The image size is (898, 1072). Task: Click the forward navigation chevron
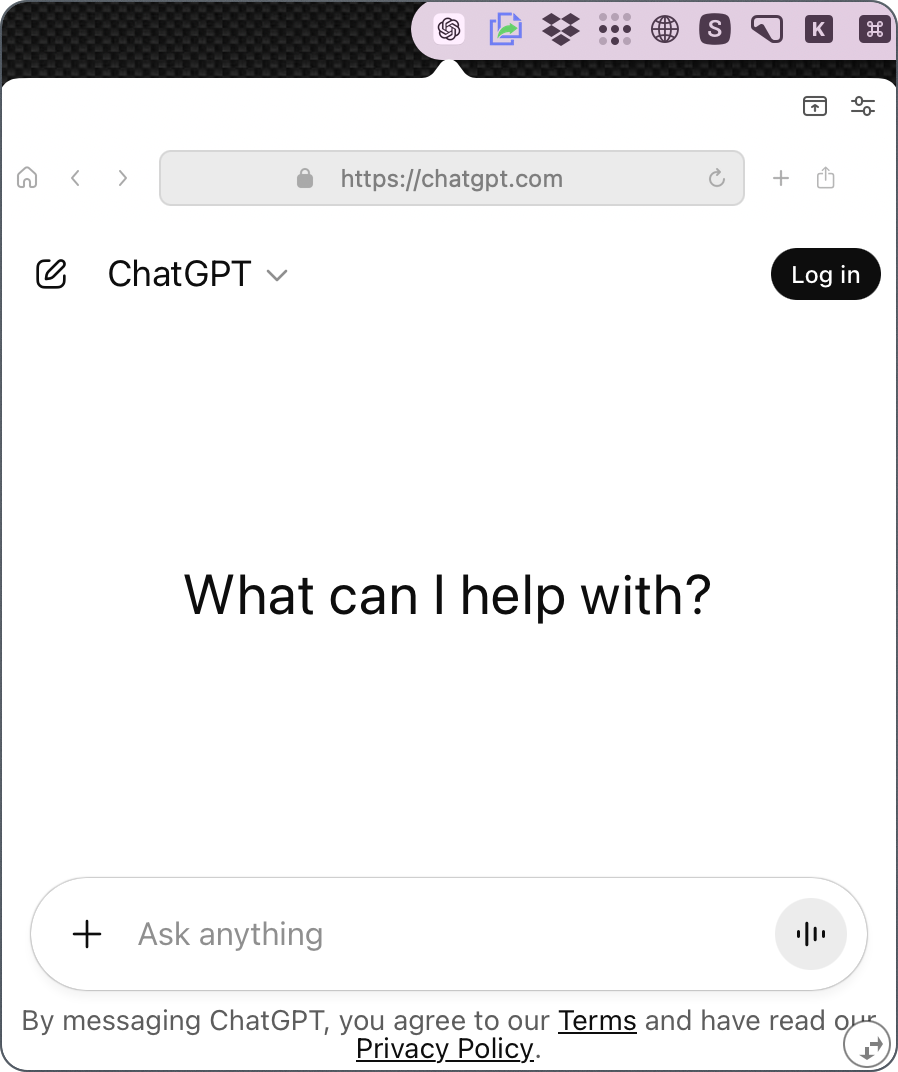pos(122,177)
